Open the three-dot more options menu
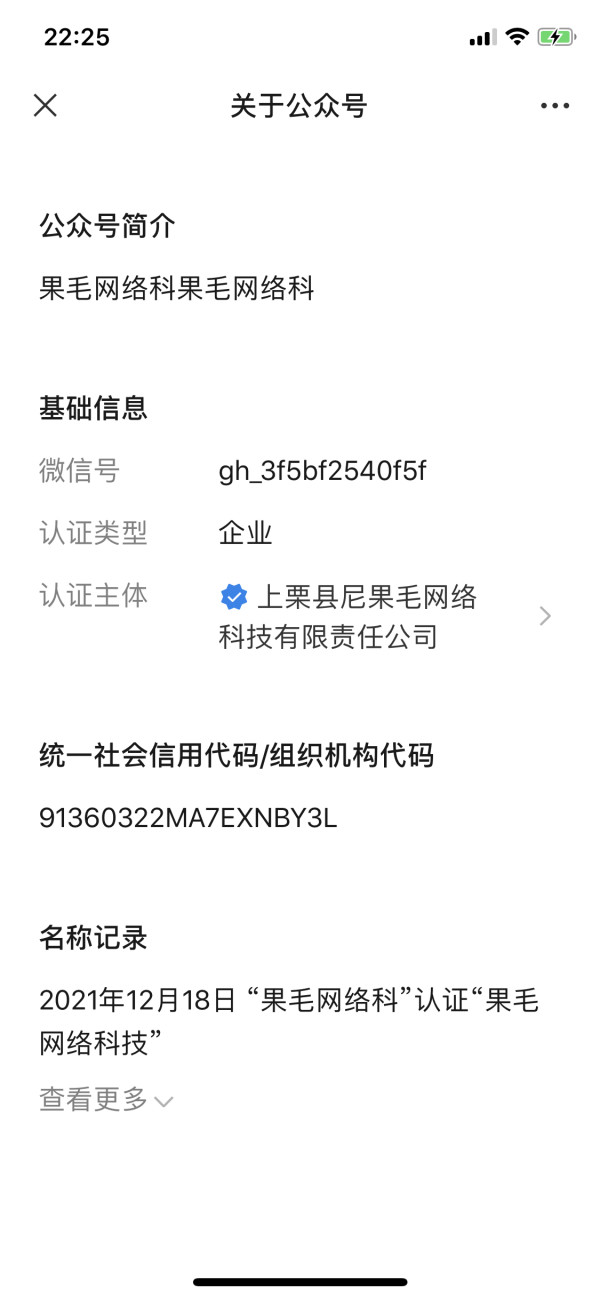The width and height of the screenshot is (600, 1299). [x=555, y=106]
